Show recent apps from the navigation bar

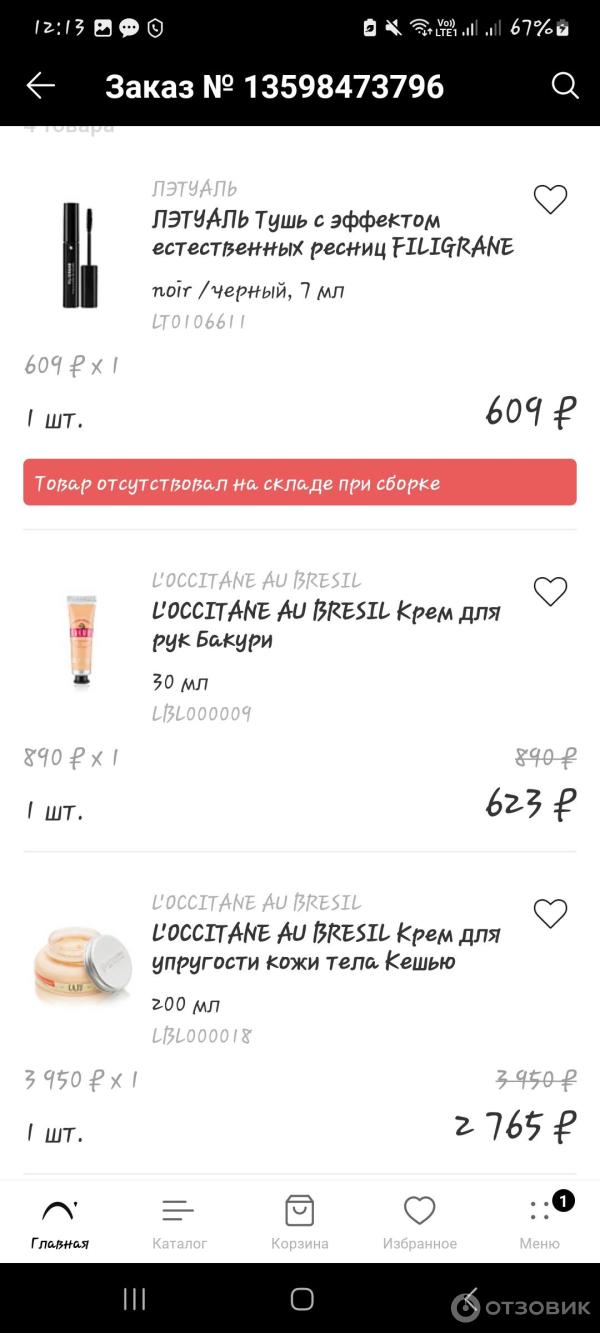coord(134,1299)
